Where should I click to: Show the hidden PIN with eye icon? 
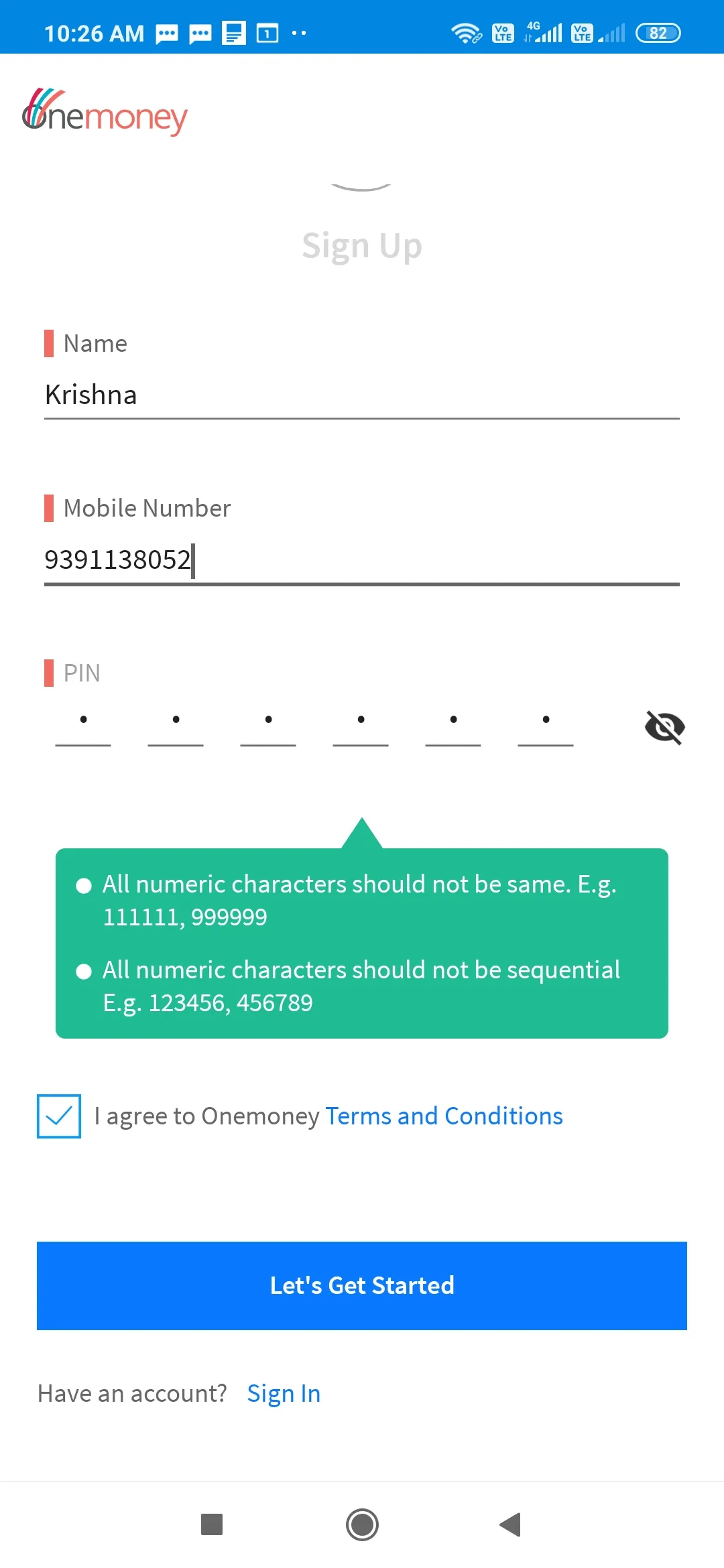664,727
